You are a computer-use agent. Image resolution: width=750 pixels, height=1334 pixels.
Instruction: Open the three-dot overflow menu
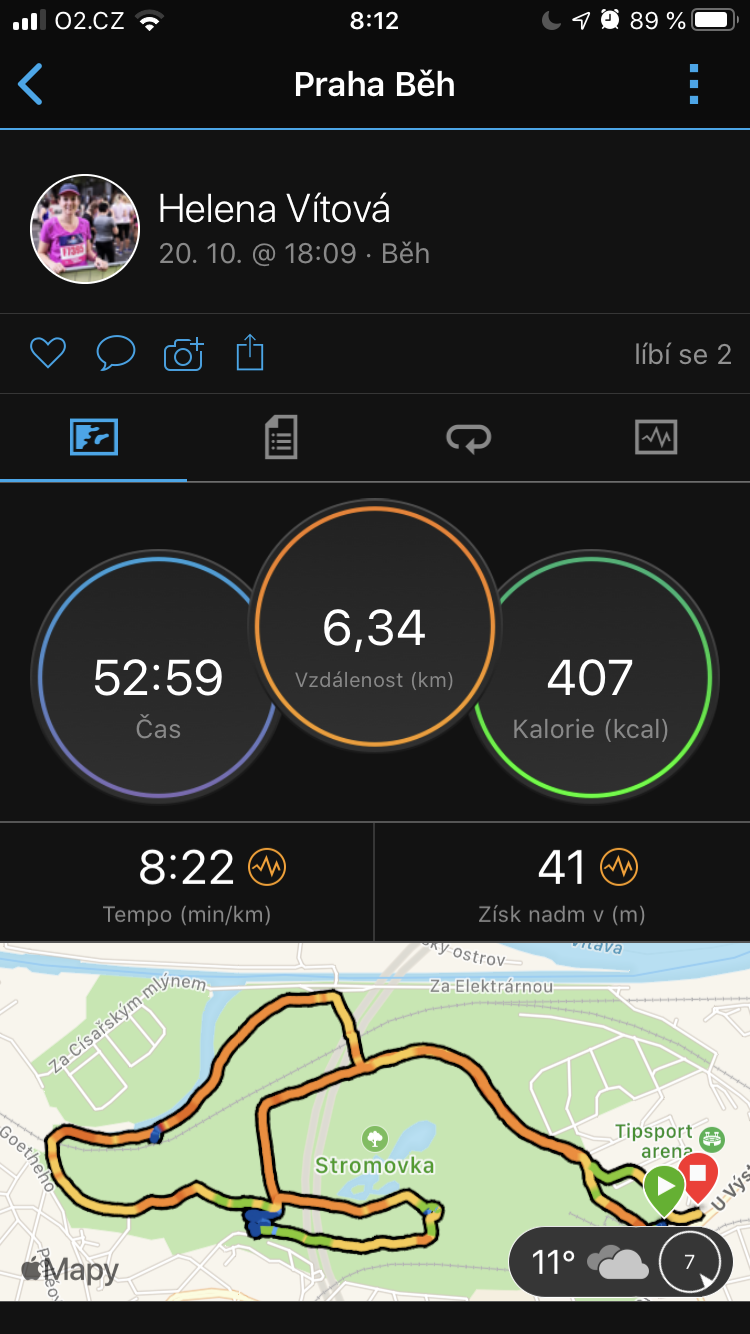pyautogui.click(x=694, y=85)
